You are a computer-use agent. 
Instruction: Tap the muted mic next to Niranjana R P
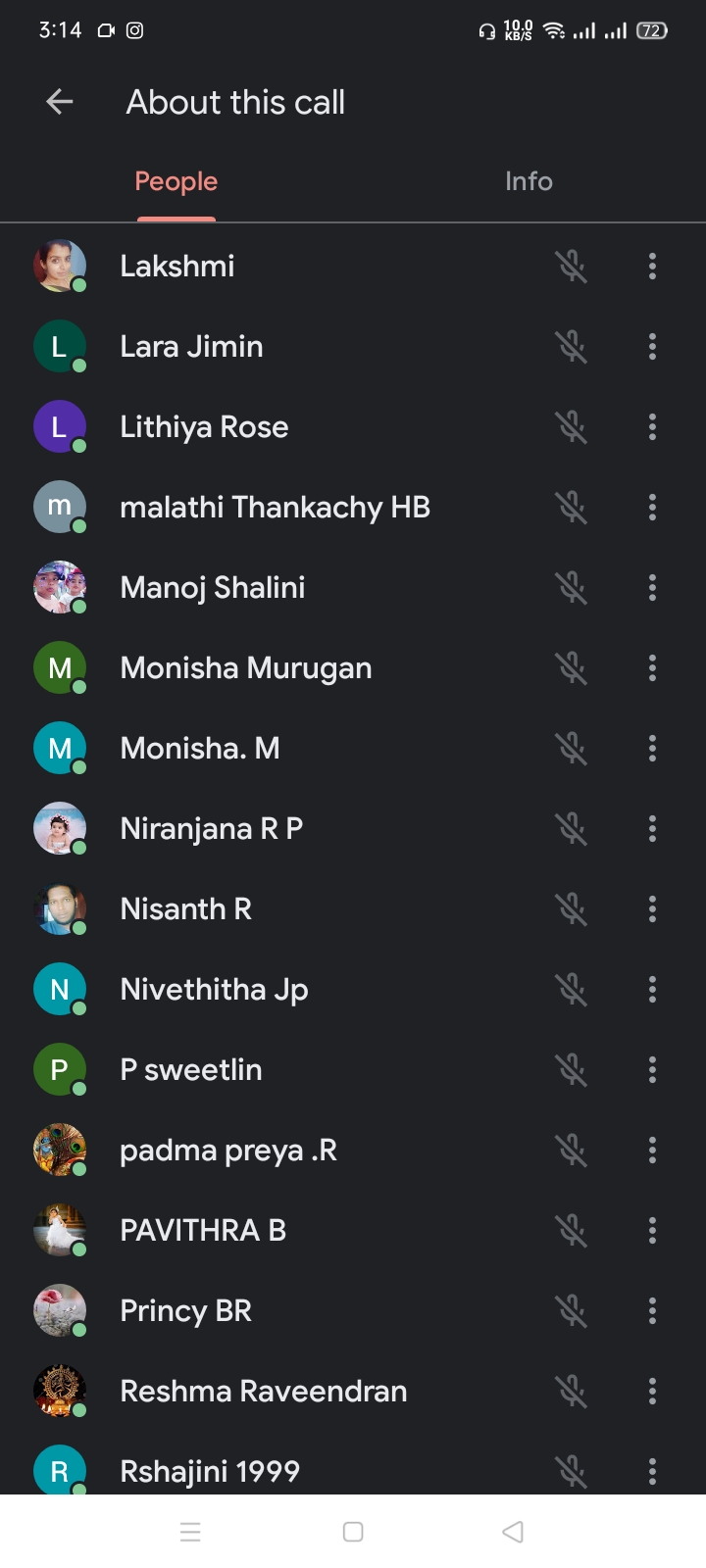(x=571, y=829)
